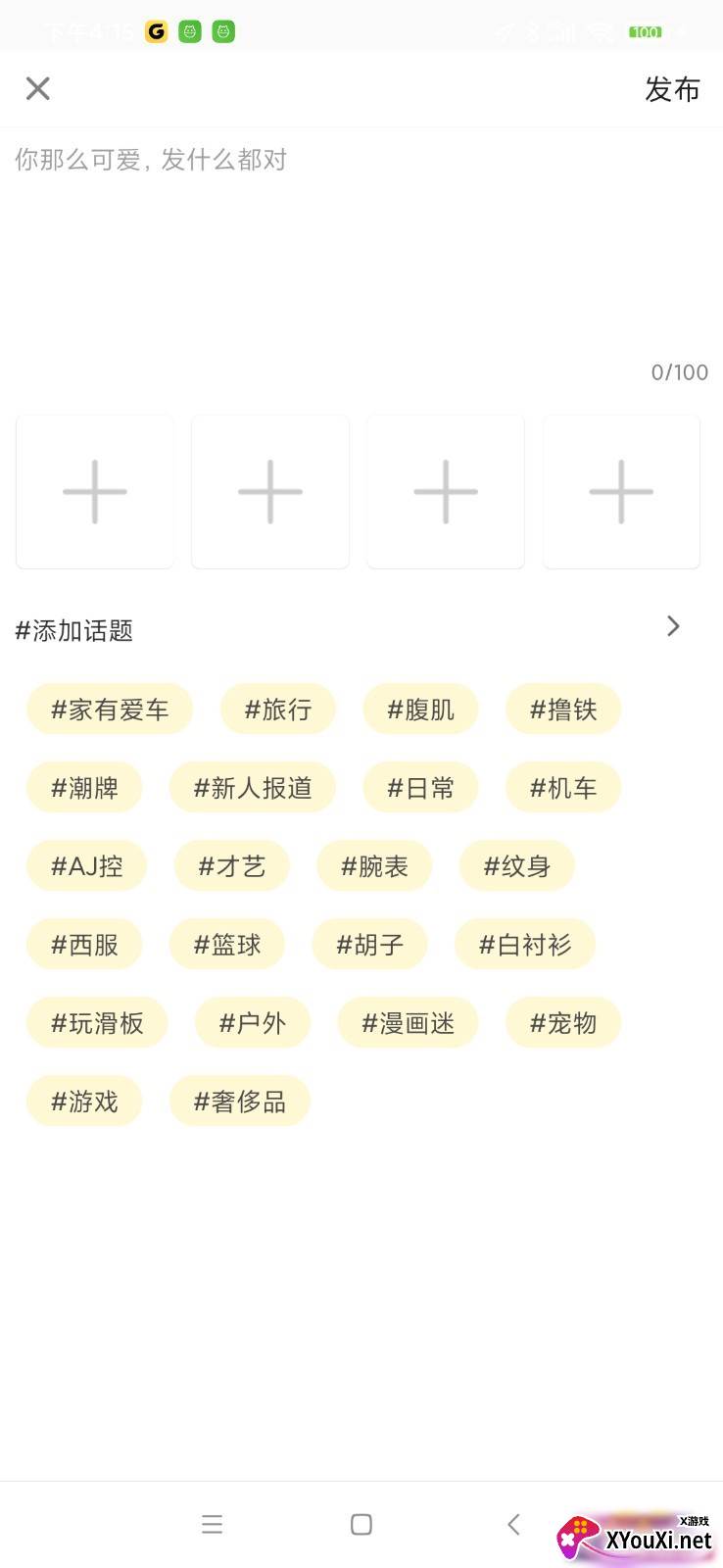
Task: Close the post editor with X
Action: click(x=37, y=88)
